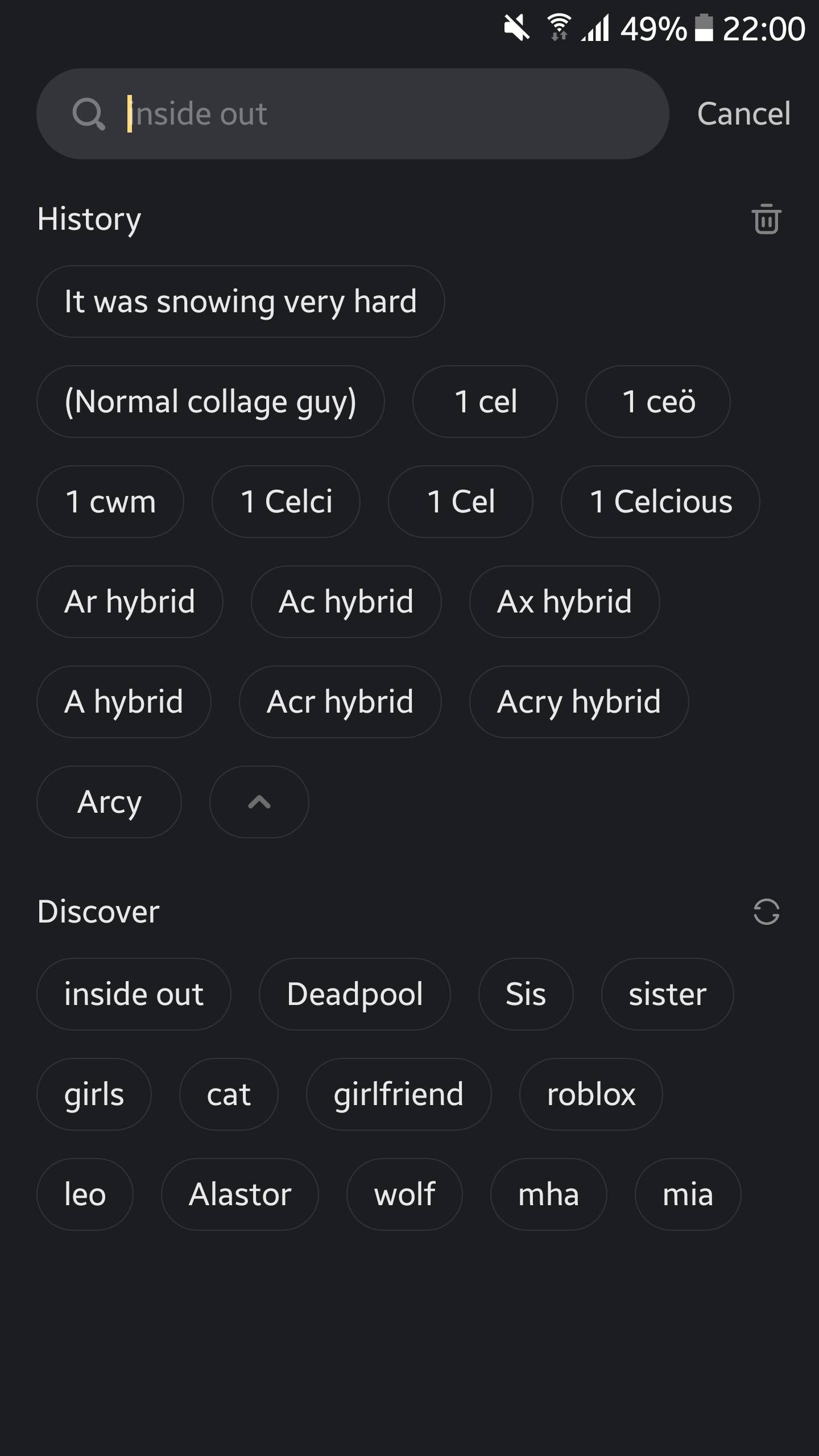Pick the 'Acry hybrid' history chip
Image resolution: width=819 pixels, height=1456 pixels.
click(x=578, y=702)
